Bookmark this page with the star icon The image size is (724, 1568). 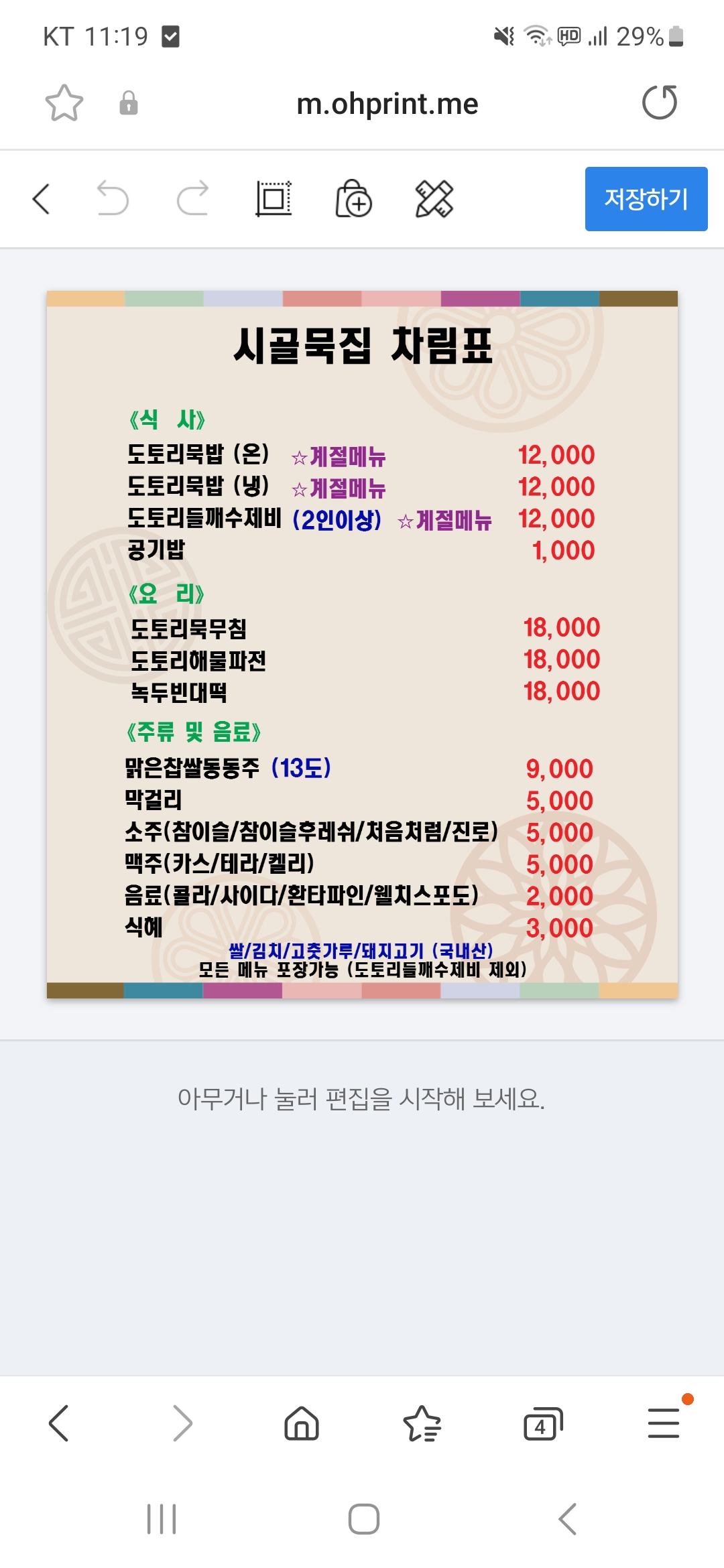64,103
